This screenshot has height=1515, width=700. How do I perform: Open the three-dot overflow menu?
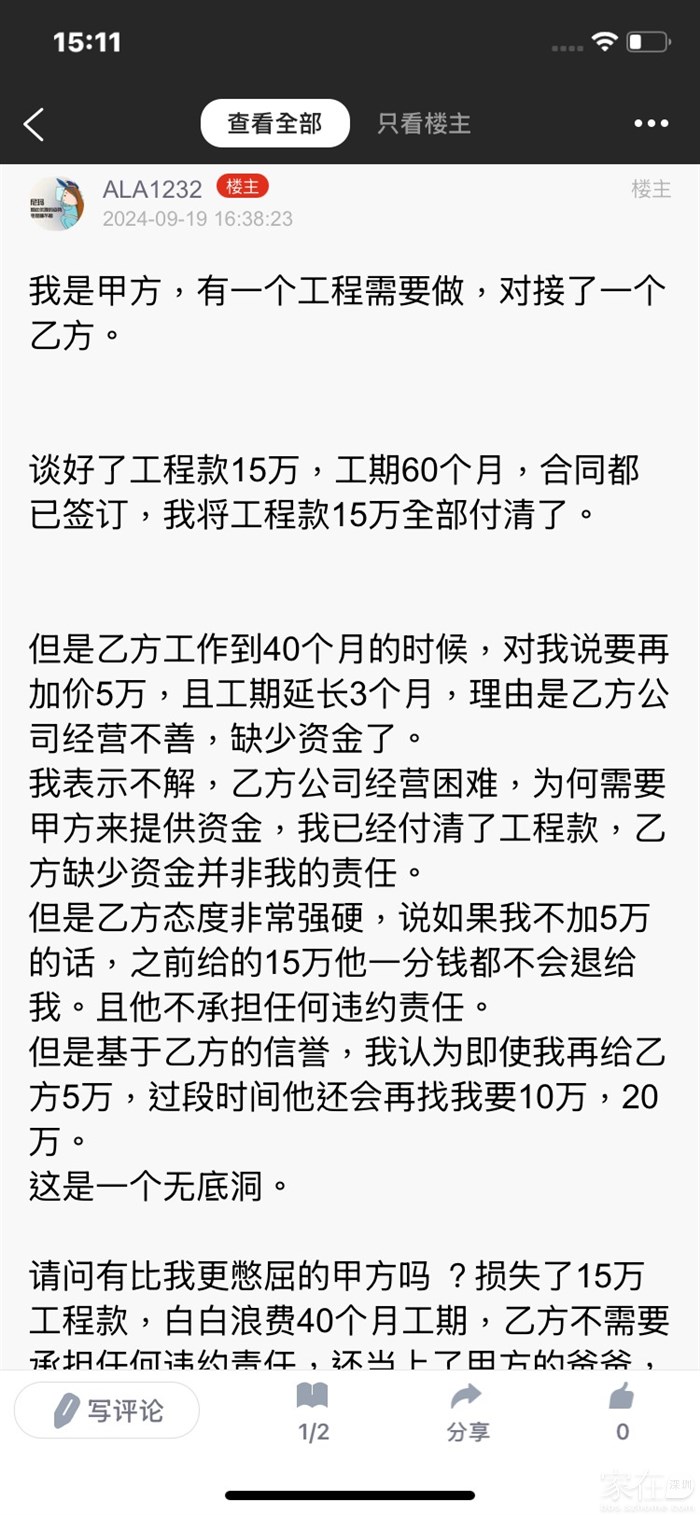[651, 124]
